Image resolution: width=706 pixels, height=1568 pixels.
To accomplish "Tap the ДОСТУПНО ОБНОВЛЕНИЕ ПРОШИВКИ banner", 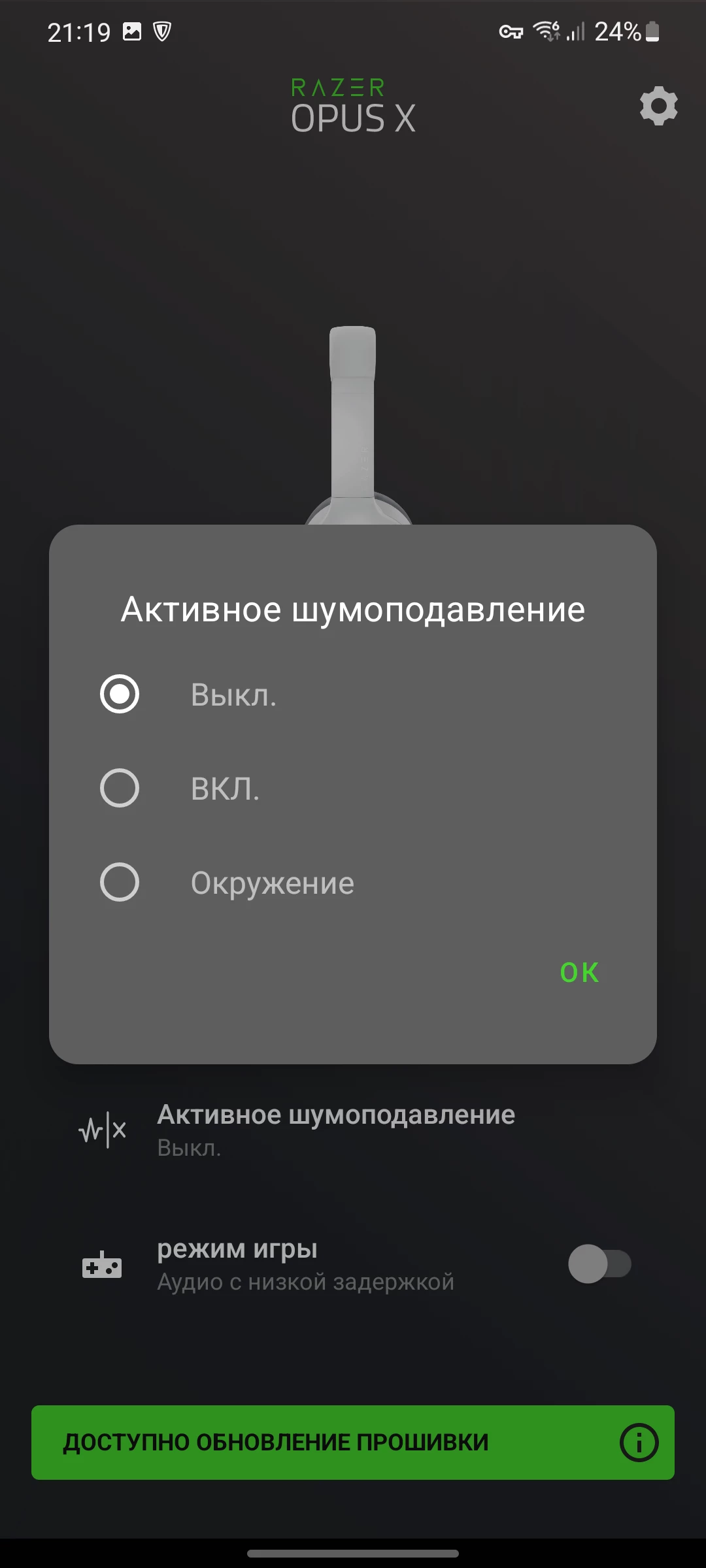I will (x=353, y=1443).
